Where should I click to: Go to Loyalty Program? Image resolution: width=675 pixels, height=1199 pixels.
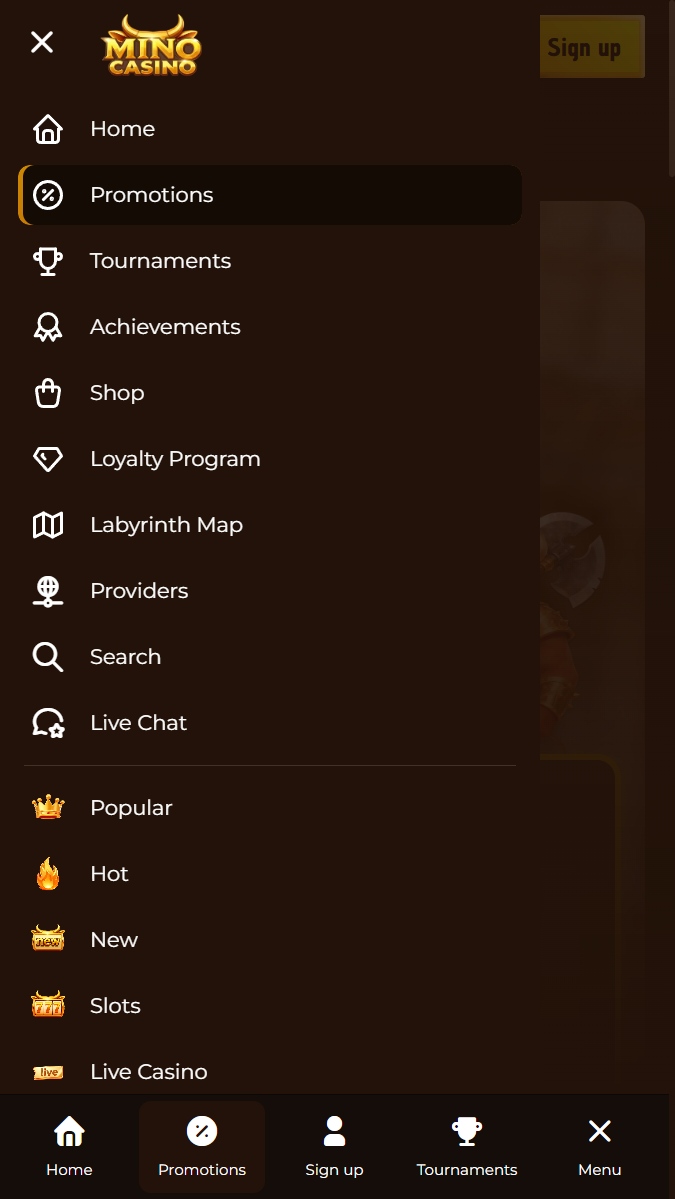click(x=175, y=459)
